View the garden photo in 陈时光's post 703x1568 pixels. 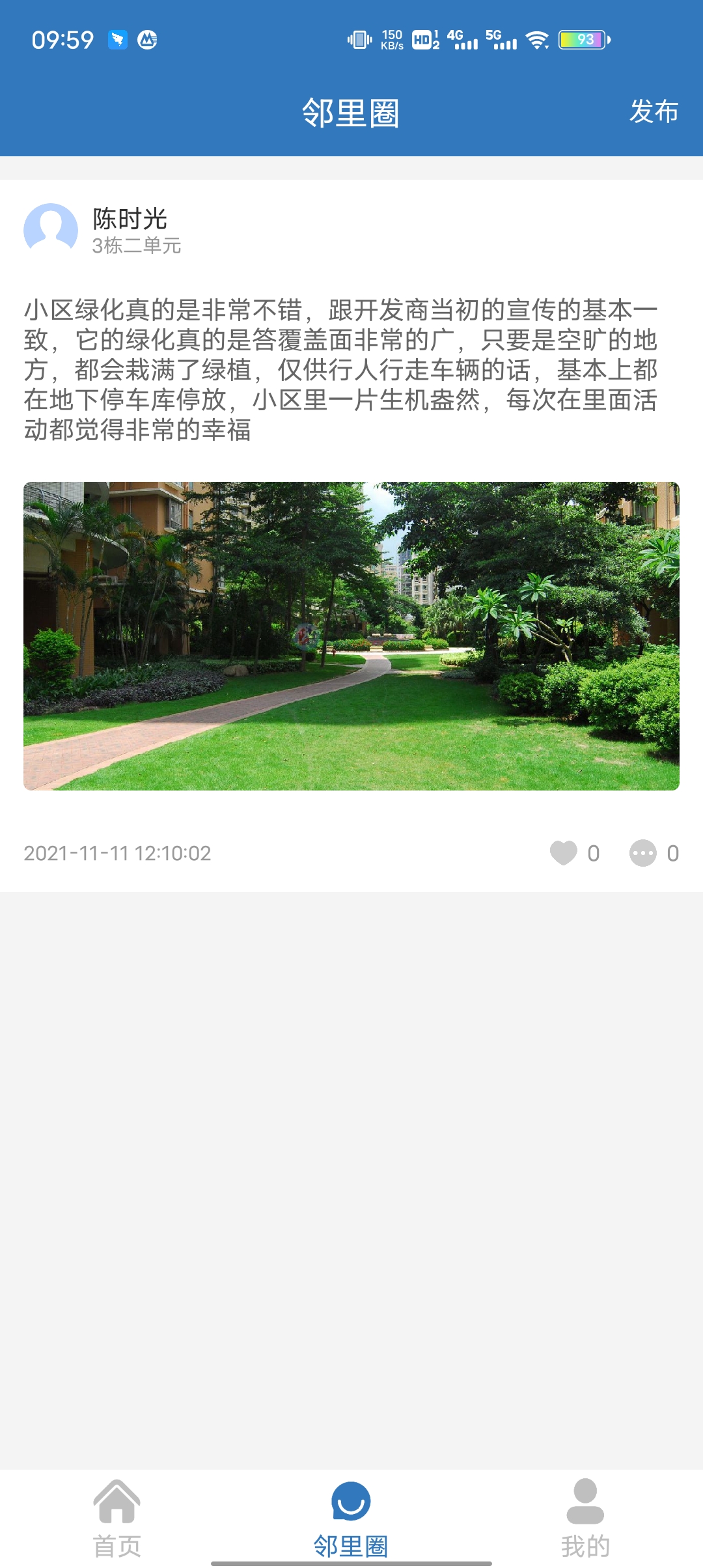coord(351,636)
